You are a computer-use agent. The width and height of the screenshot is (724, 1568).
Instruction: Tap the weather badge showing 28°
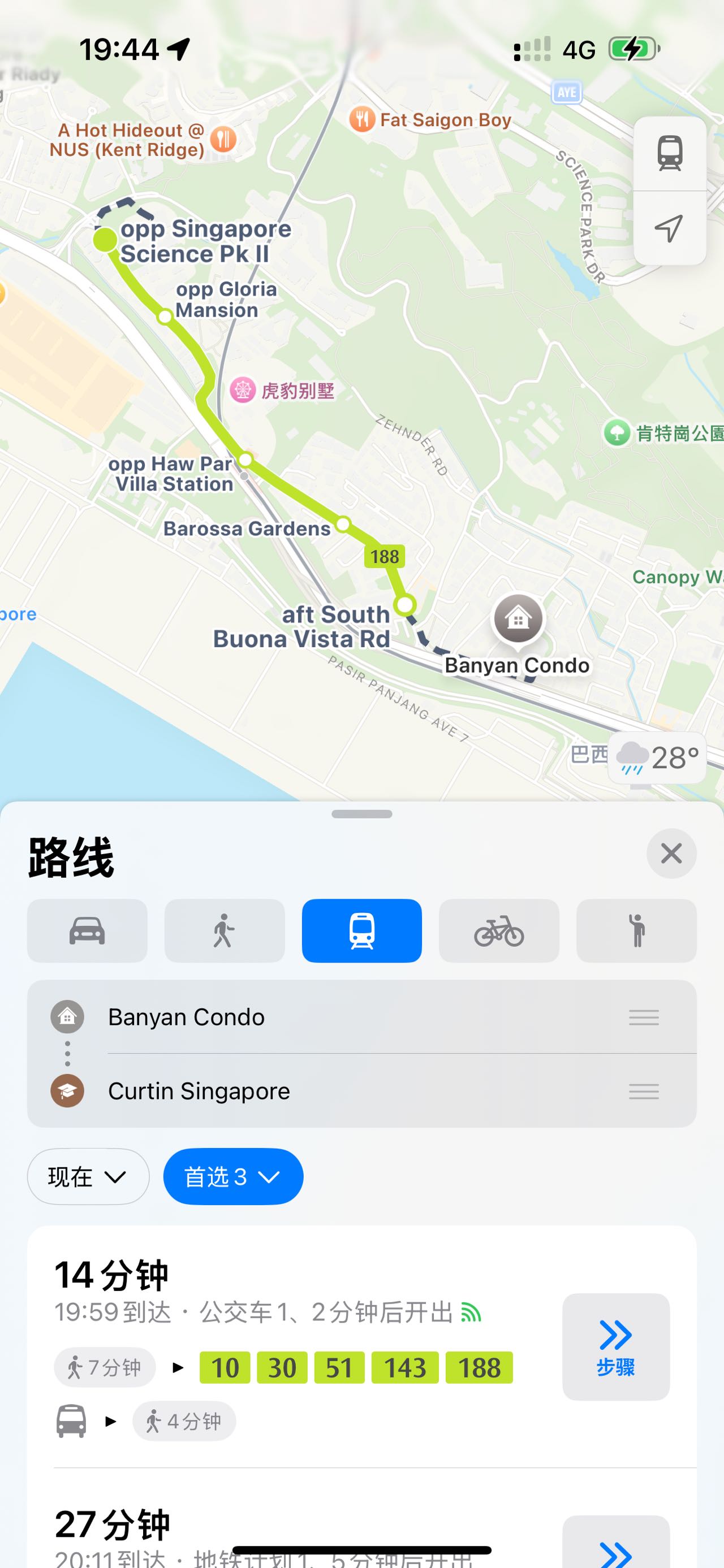tap(657, 758)
